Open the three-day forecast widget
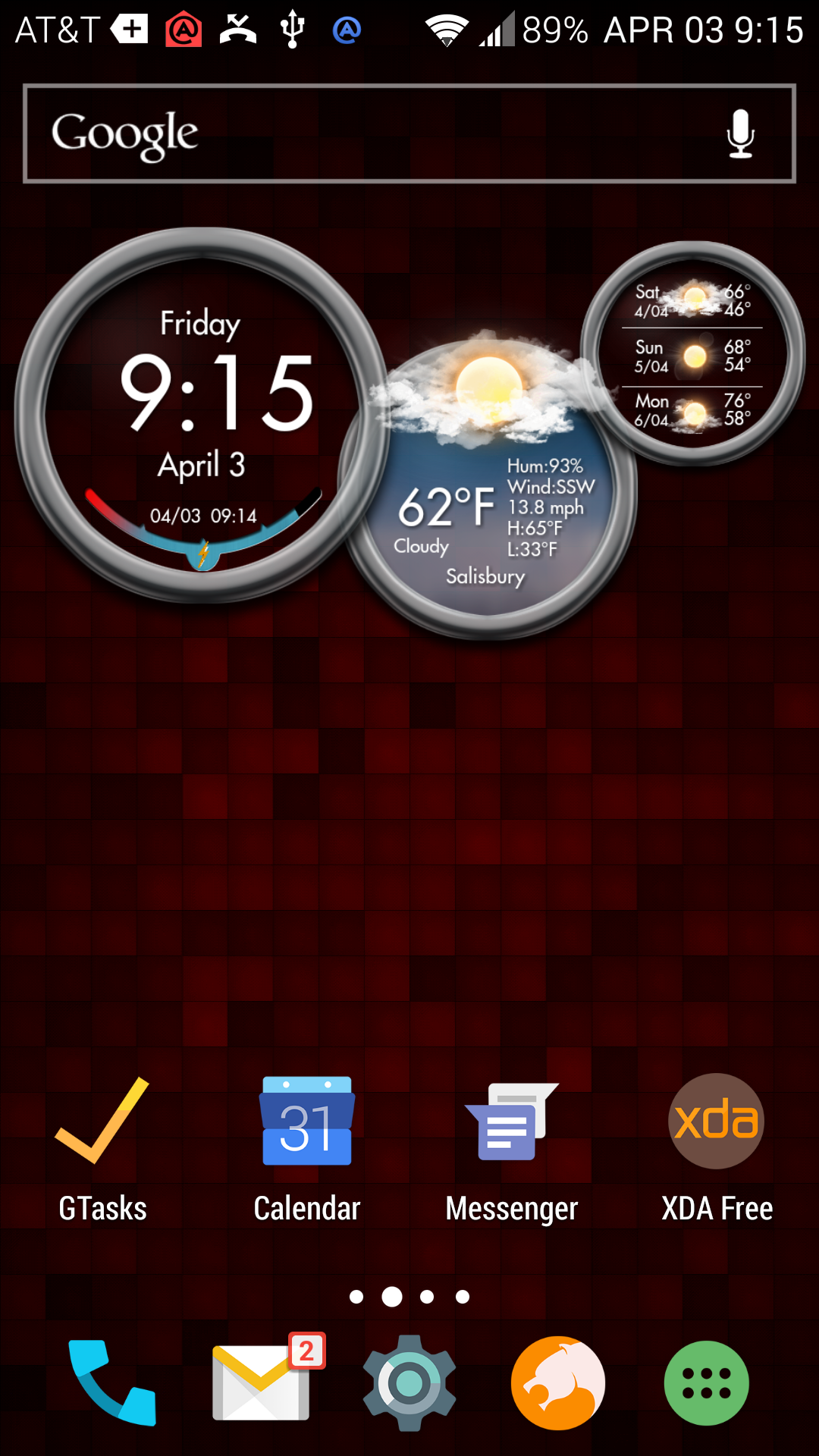The image size is (819, 1456). pyautogui.click(x=692, y=353)
